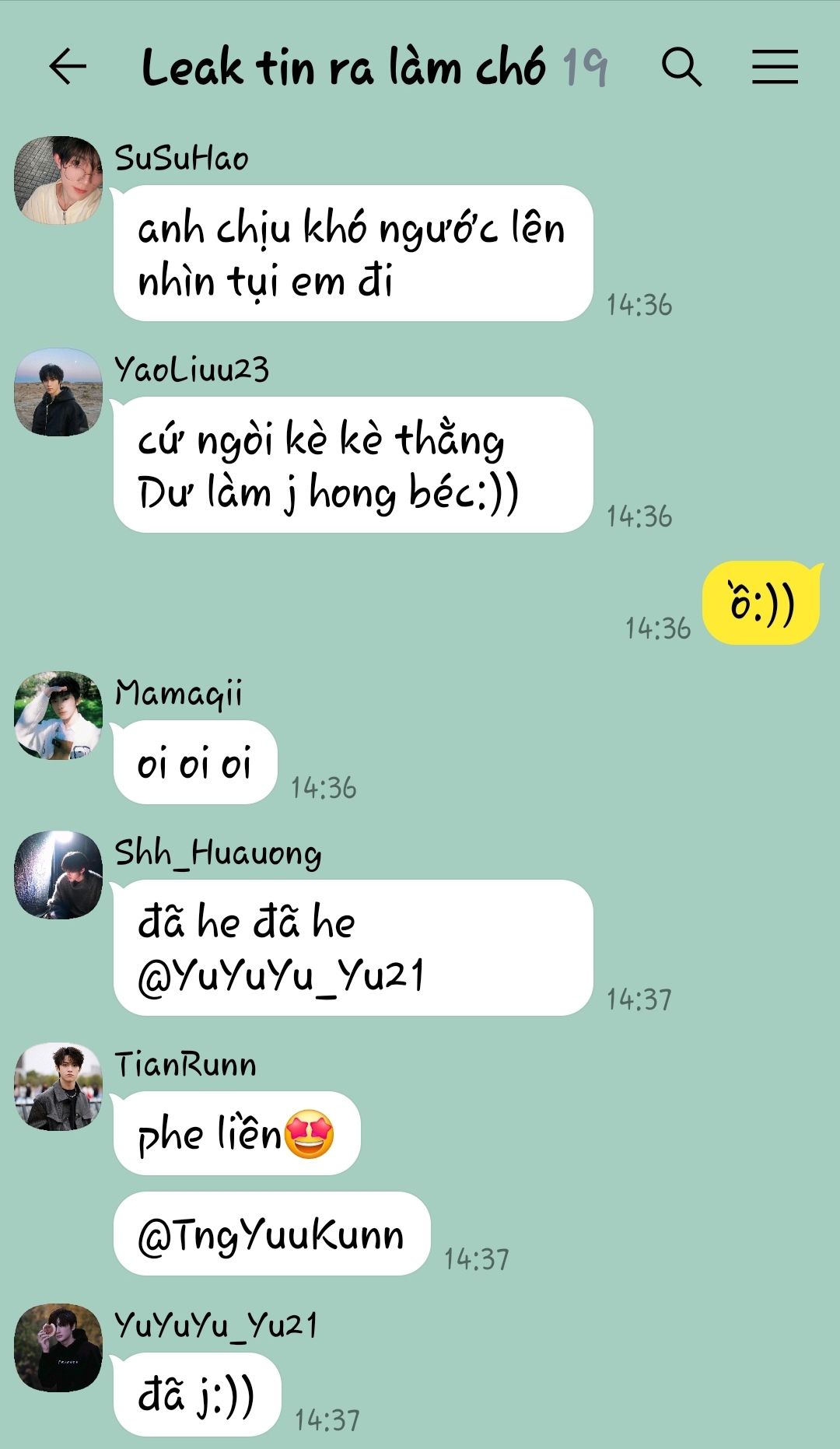
Task: View TianRunn's profile avatar
Action: [x=58, y=1087]
